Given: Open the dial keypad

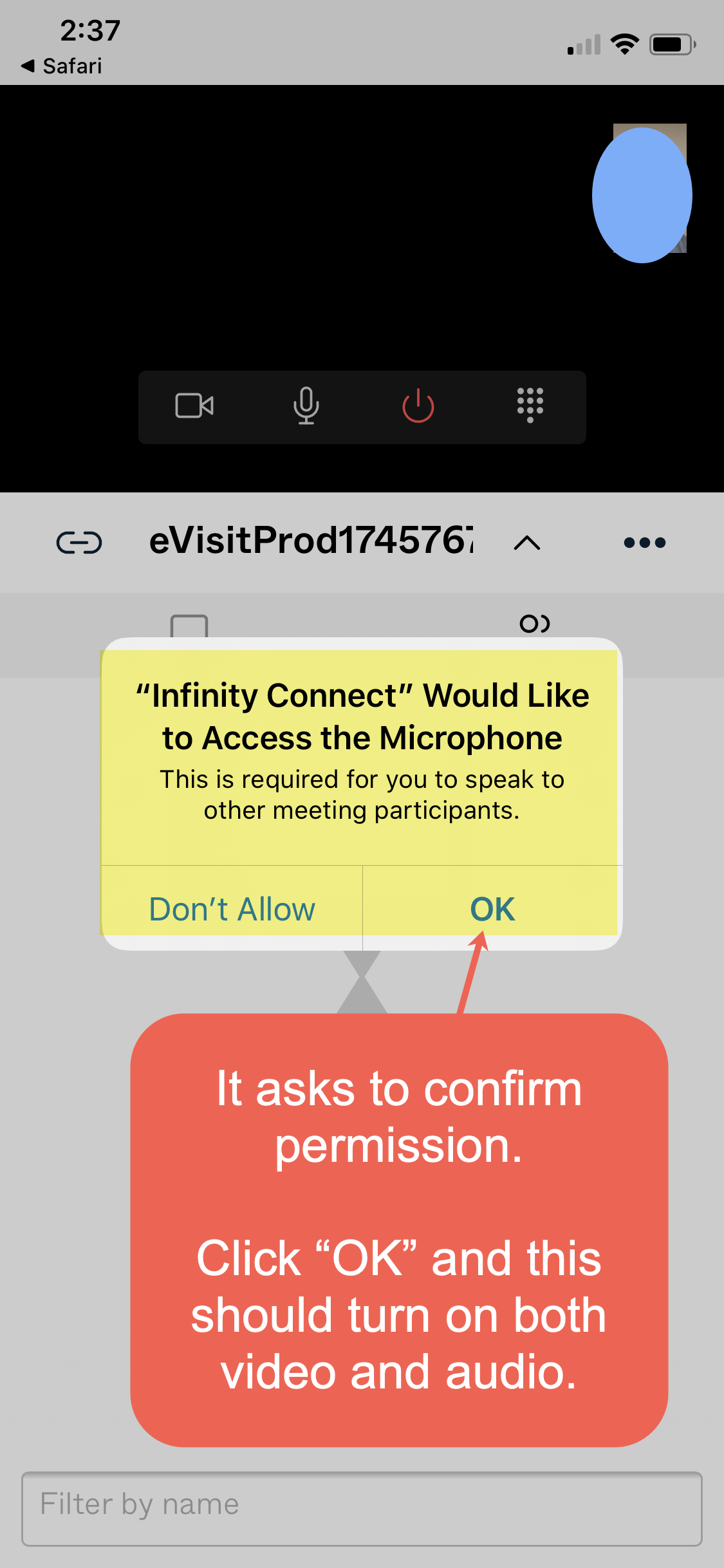Looking at the screenshot, I should (530, 406).
